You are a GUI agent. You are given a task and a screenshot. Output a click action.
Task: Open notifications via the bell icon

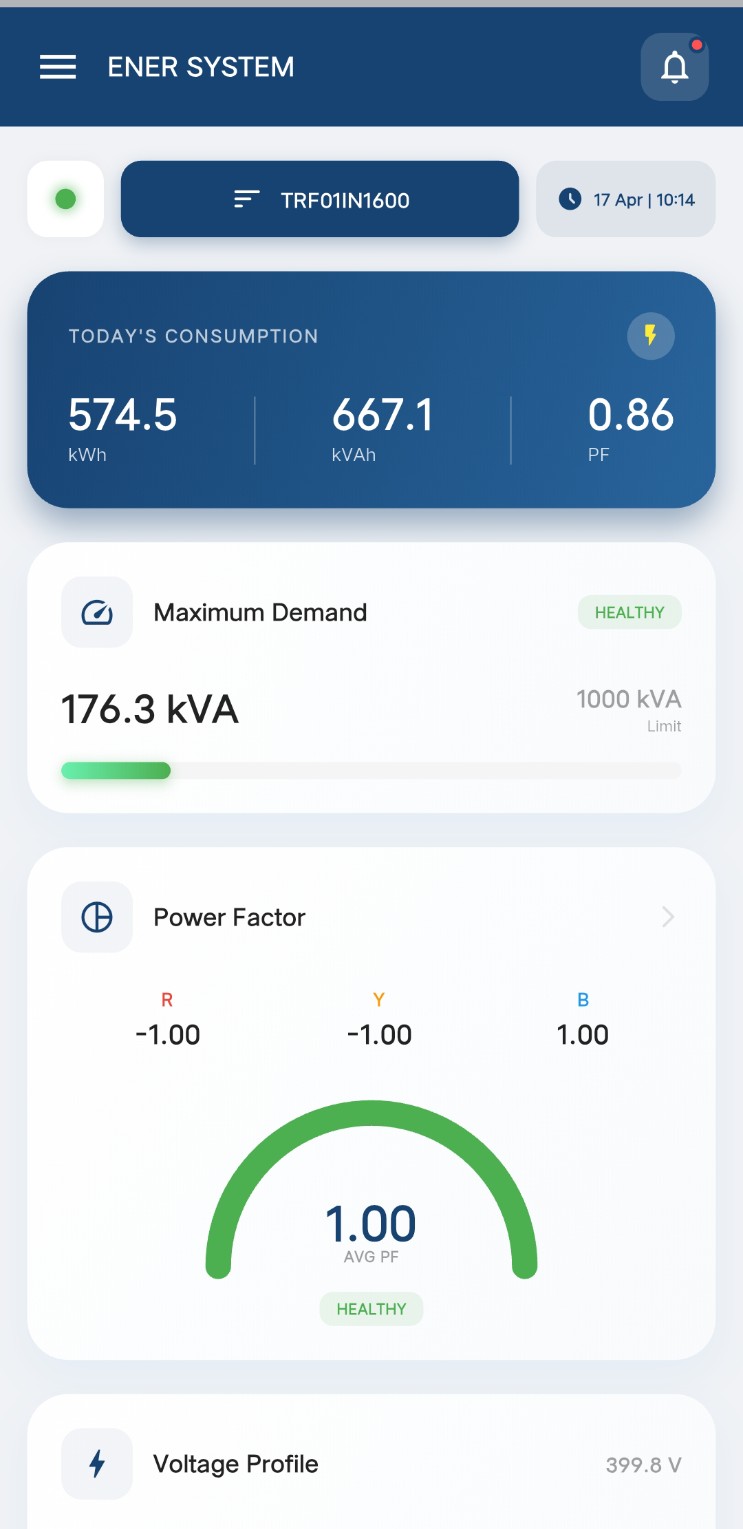674,66
